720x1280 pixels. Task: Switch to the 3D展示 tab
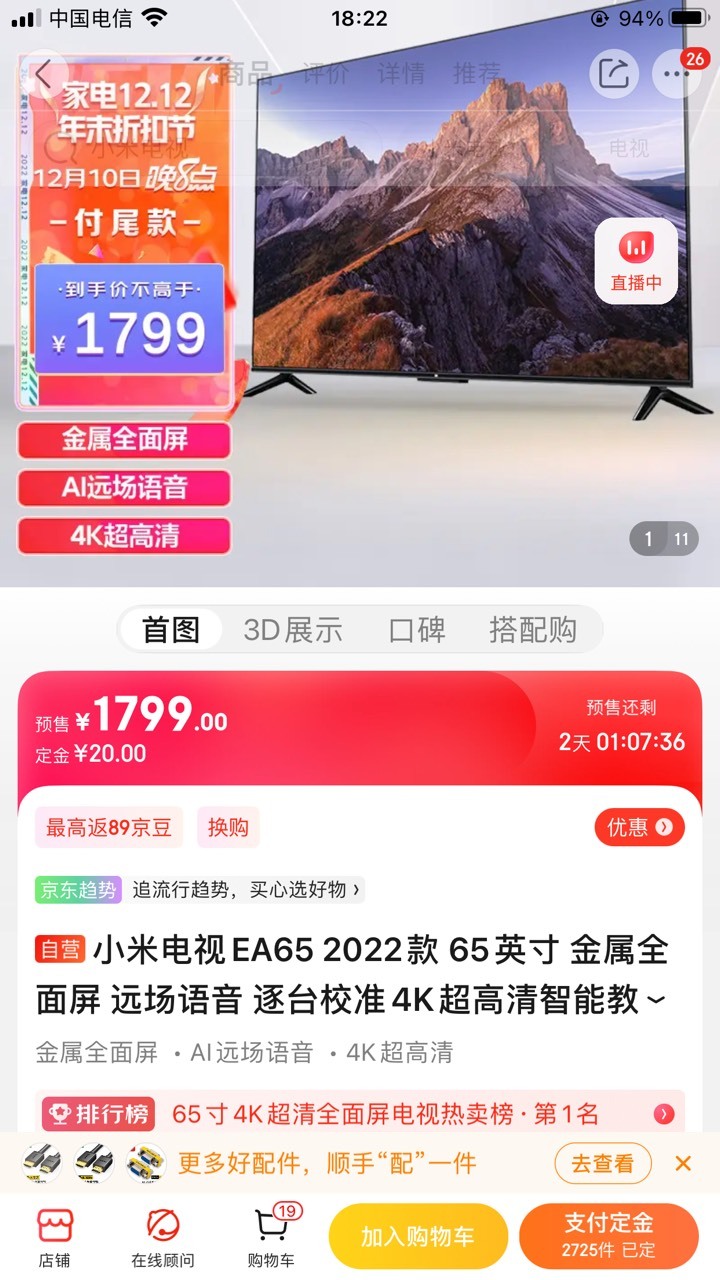click(293, 629)
